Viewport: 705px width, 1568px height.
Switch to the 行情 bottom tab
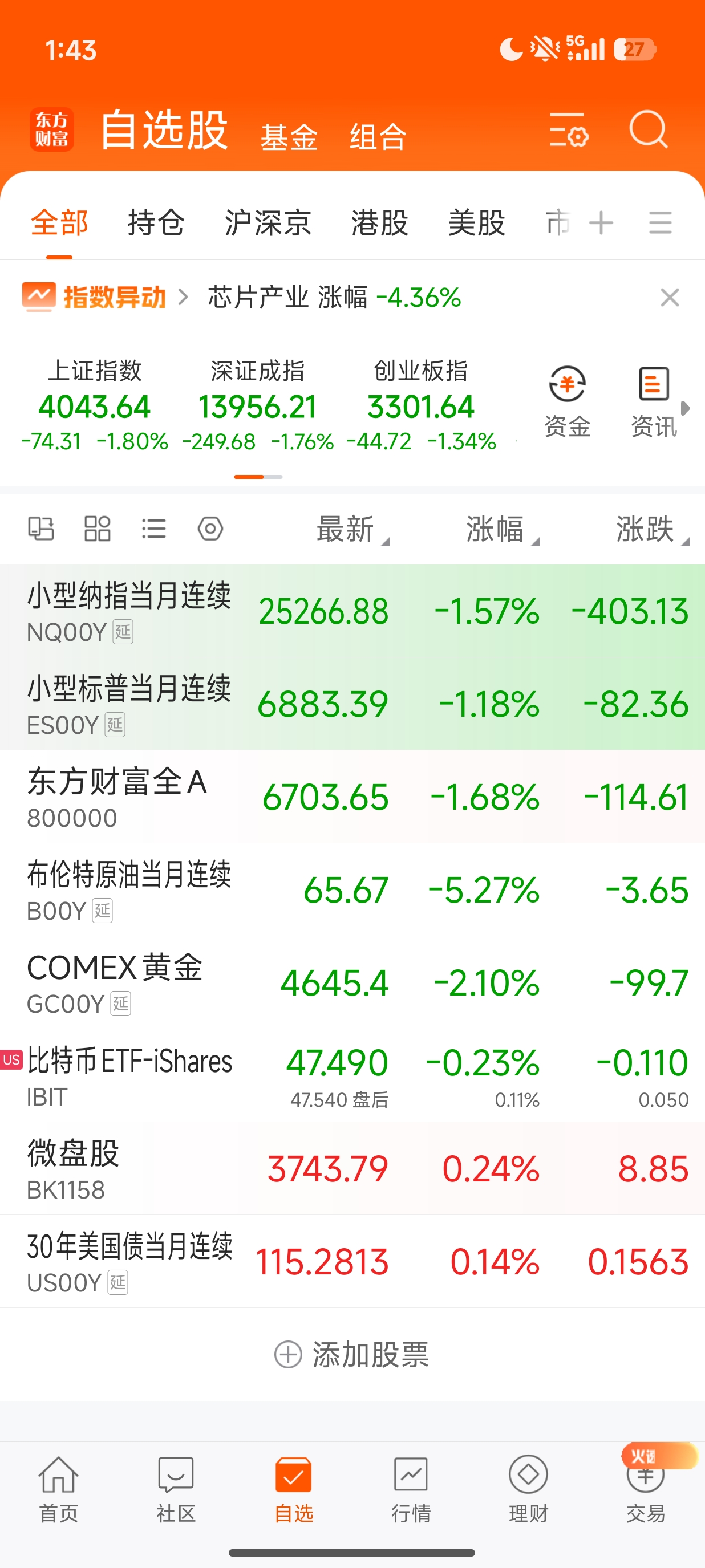[411, 1489]
